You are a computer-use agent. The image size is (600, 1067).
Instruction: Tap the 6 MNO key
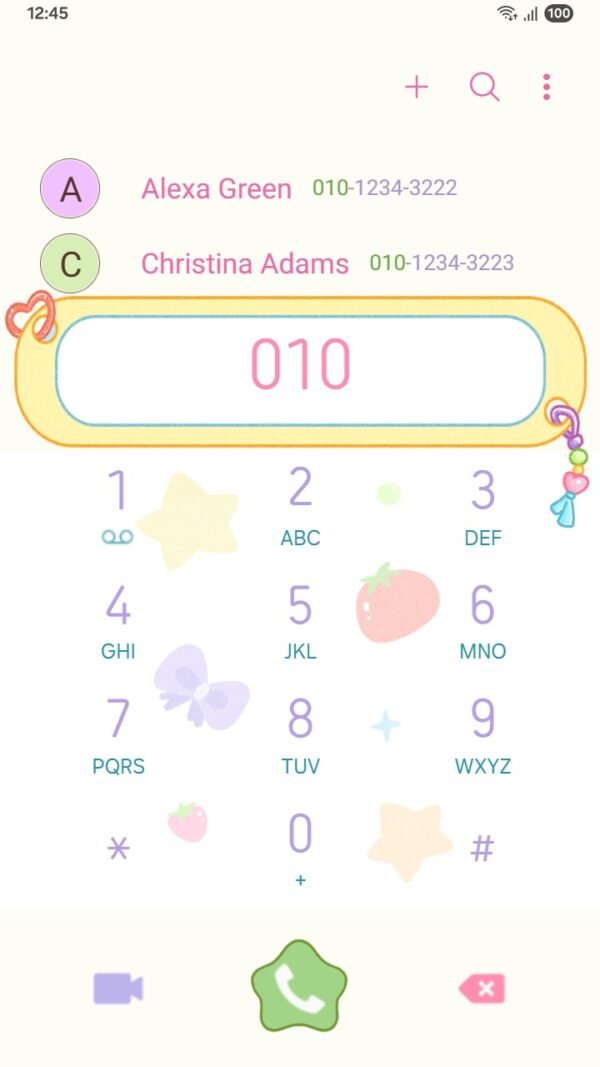click(483, 622)
